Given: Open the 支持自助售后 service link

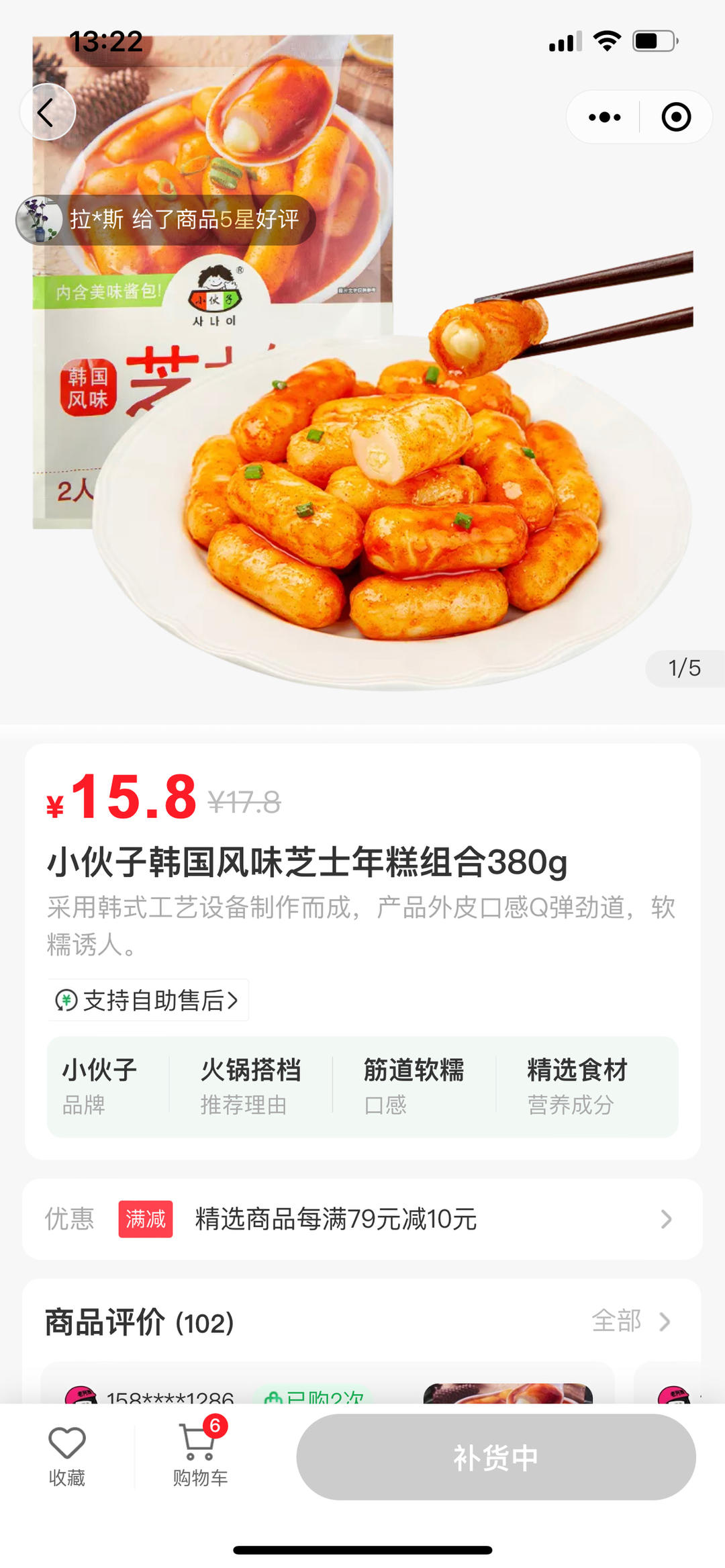Looking at the screenshot, I should pos(148,1001).
